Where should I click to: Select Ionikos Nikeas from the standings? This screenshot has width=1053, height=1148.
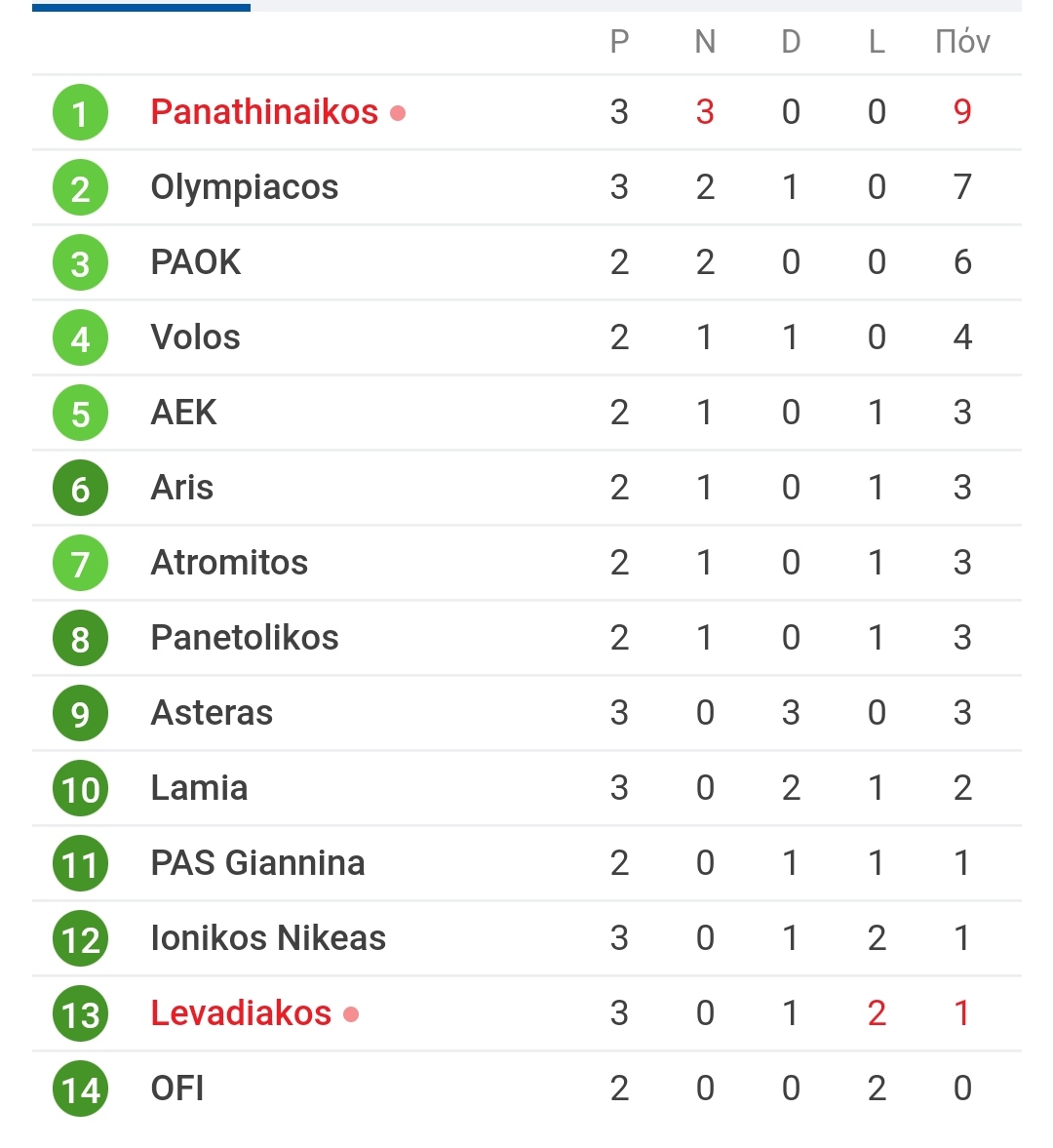tap(268, 938)
